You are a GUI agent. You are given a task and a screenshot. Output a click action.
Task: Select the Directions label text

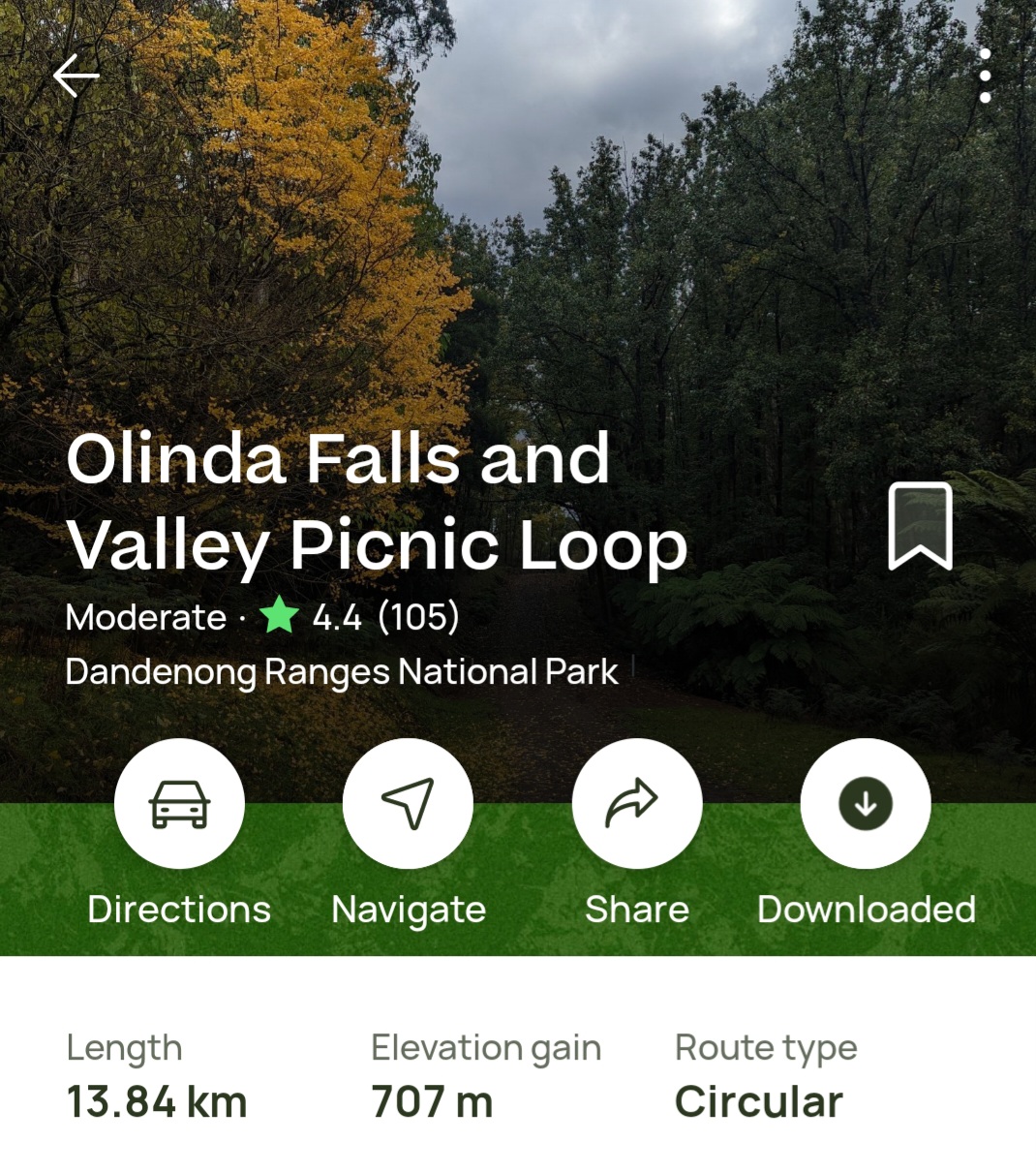[179, 909]
